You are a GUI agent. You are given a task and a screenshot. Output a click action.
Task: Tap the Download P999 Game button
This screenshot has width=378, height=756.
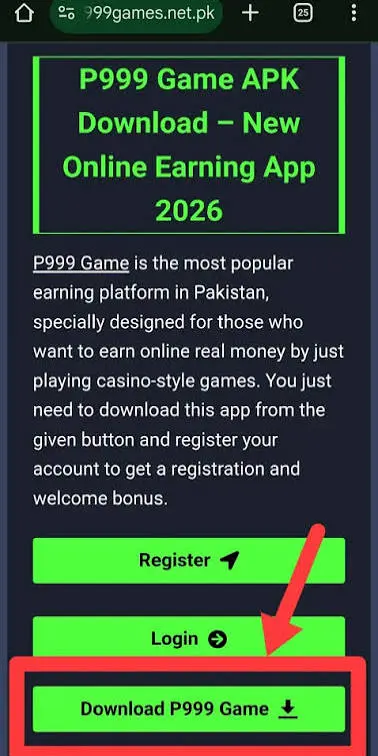tap(189, 709)
